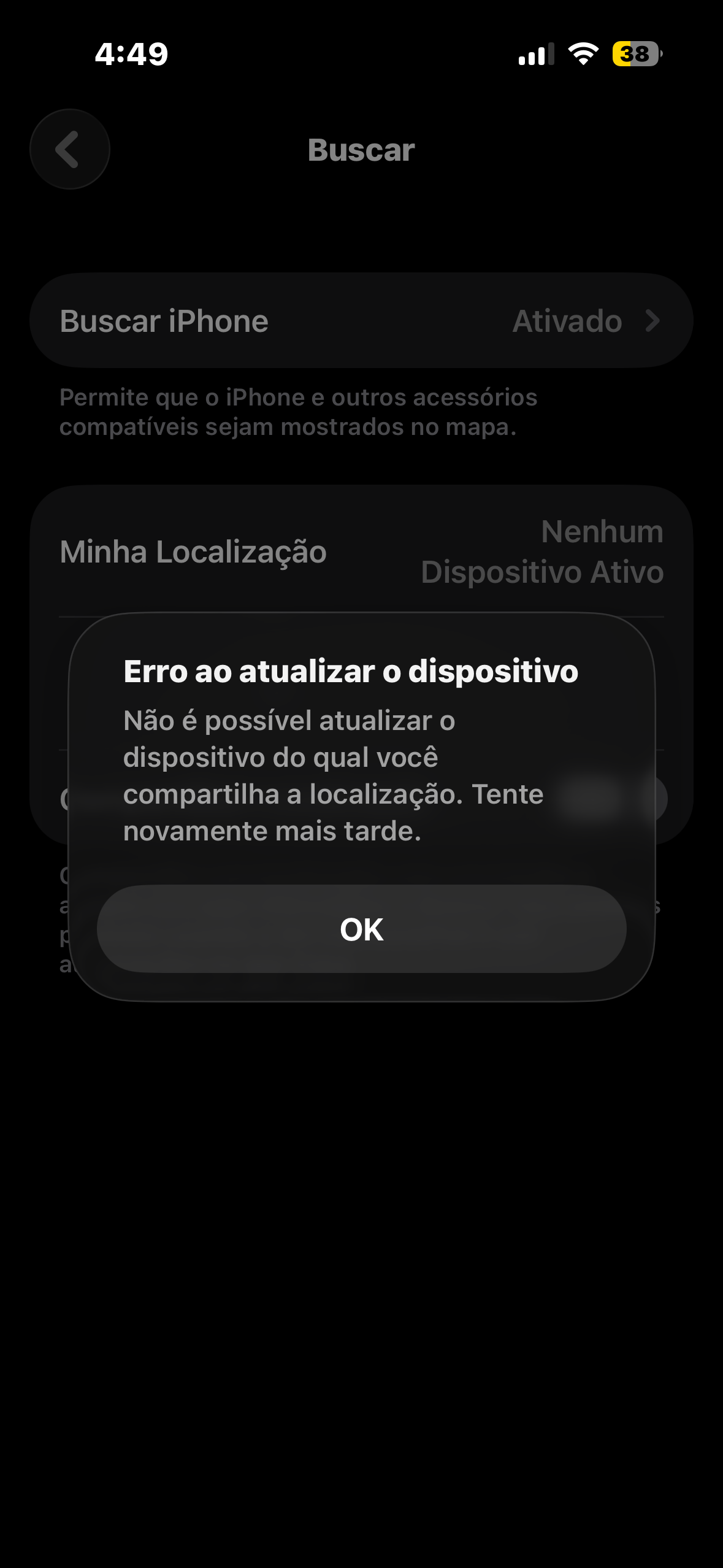The image size is (723, 1568).
Task: Dismiss the error dialog with OK
Action: click(x=361, y=929)
